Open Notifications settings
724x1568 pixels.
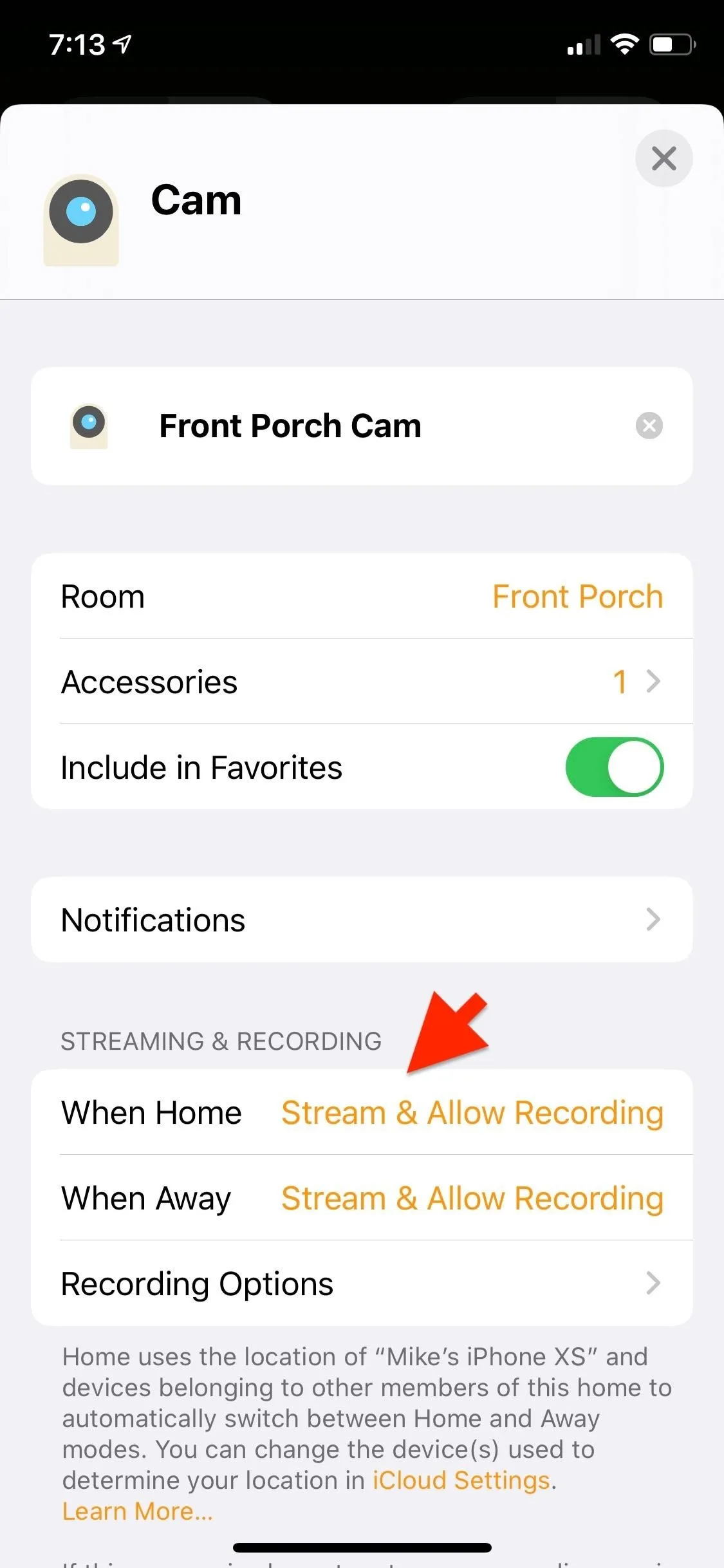[x=362, y=919]
